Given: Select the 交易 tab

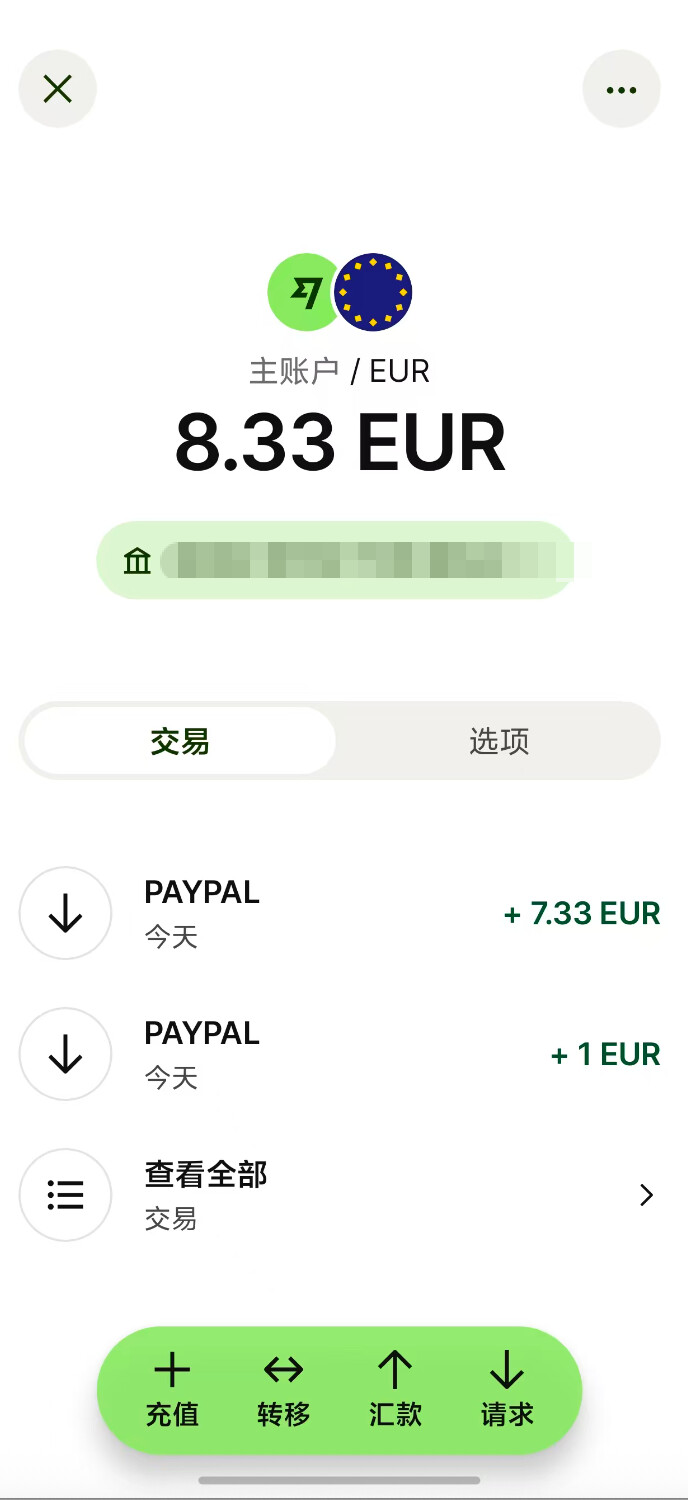Looking at the screenshot, I should 180,741.
